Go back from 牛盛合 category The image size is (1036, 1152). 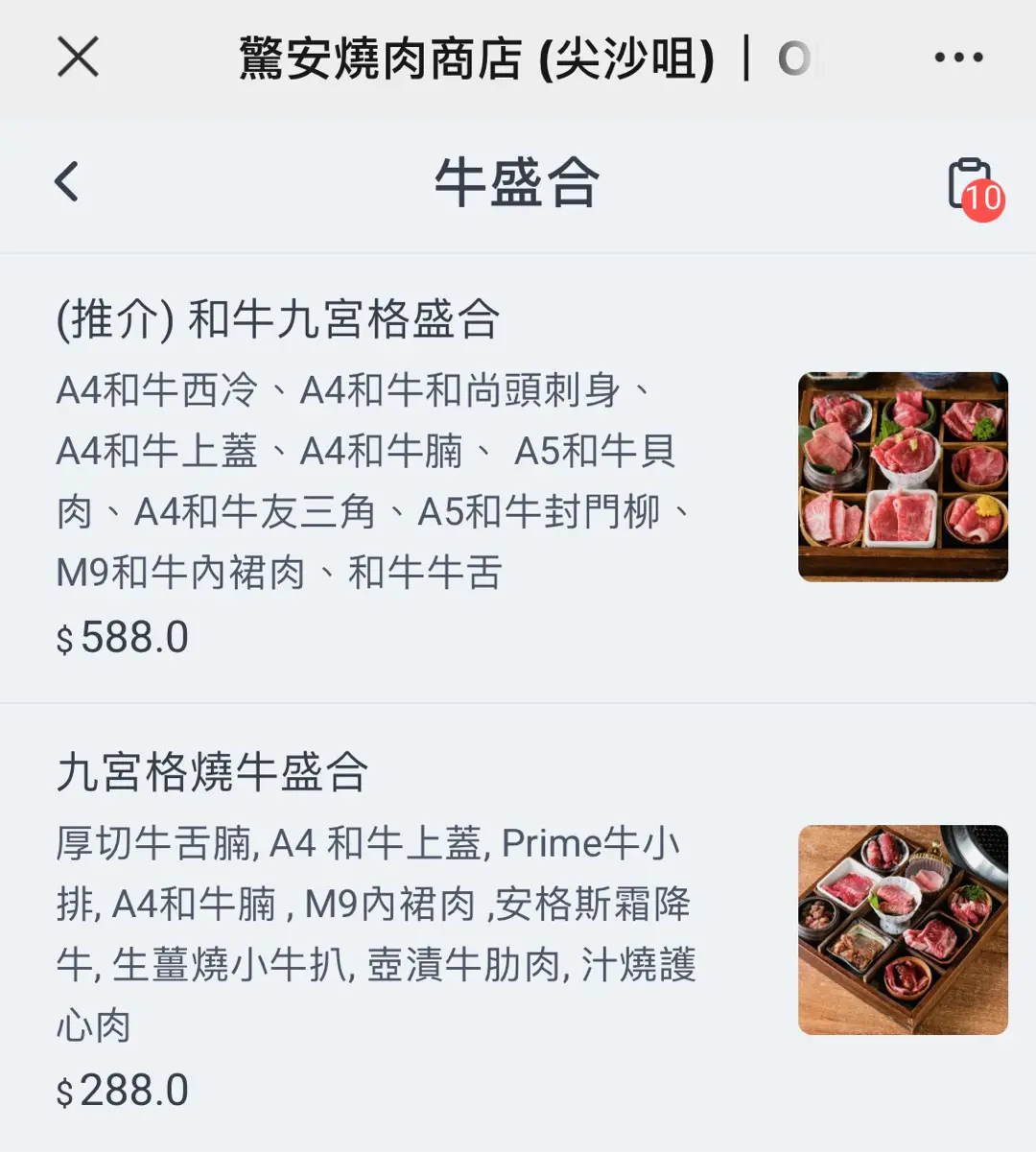[66, 181]
